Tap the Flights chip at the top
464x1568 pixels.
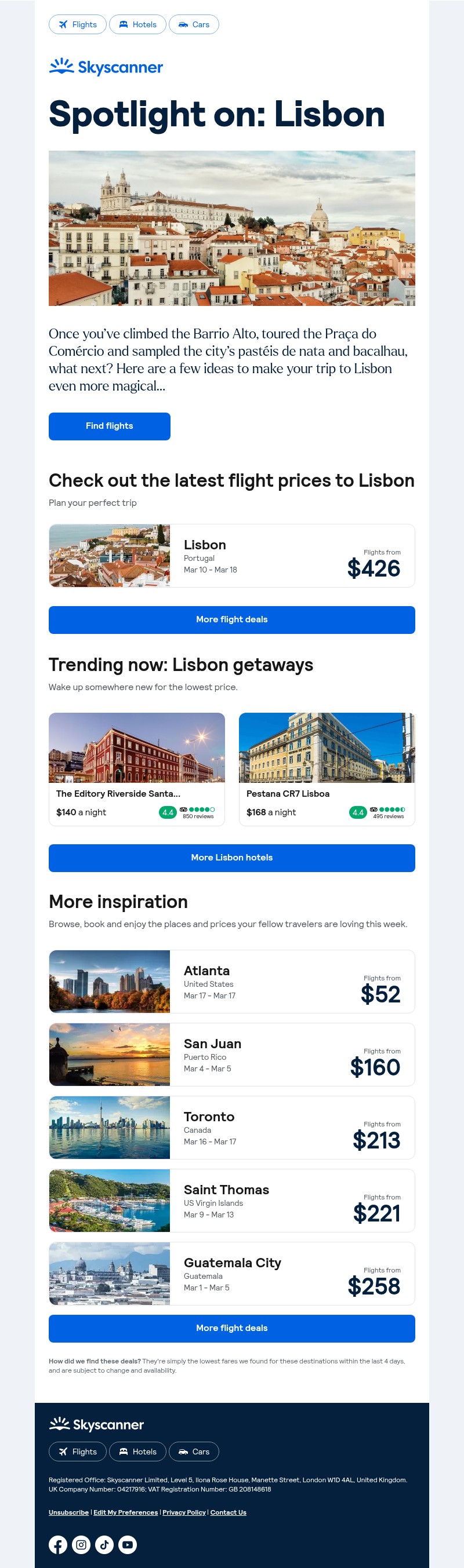point(77,24)
